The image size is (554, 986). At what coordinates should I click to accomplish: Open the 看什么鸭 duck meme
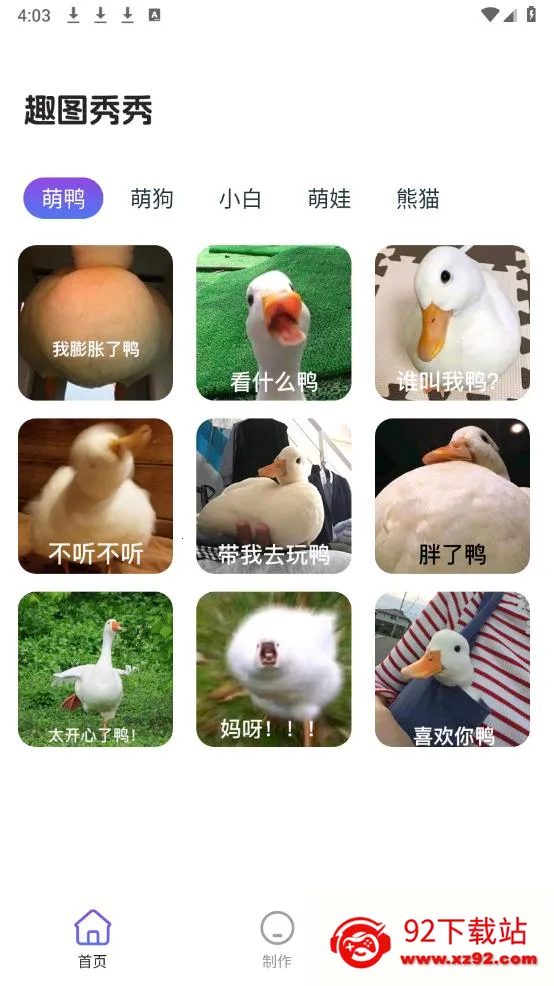274,323
